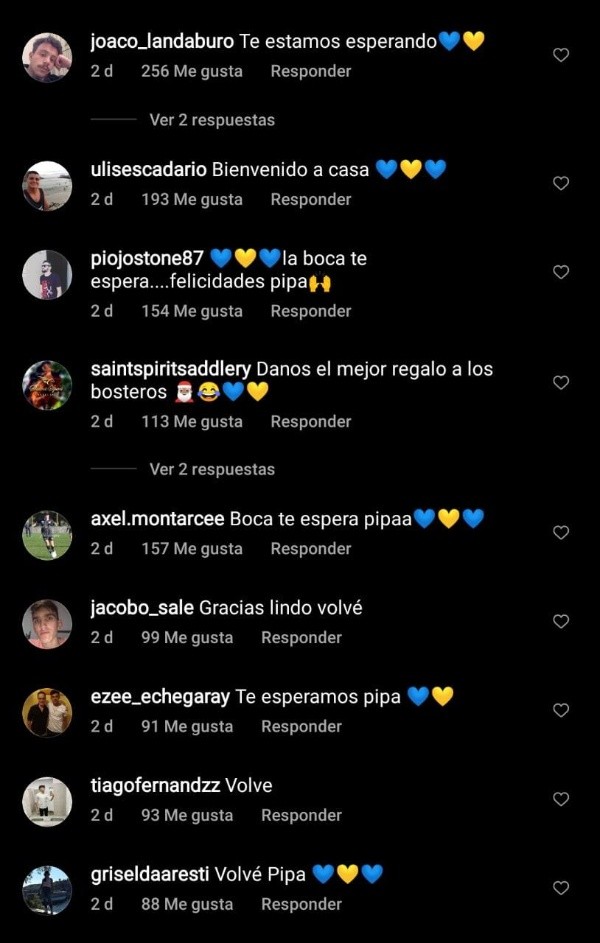Reply to ulisescadario's Bienvenido a casa comment
The image size is (600, 943).
click(310, 199)
